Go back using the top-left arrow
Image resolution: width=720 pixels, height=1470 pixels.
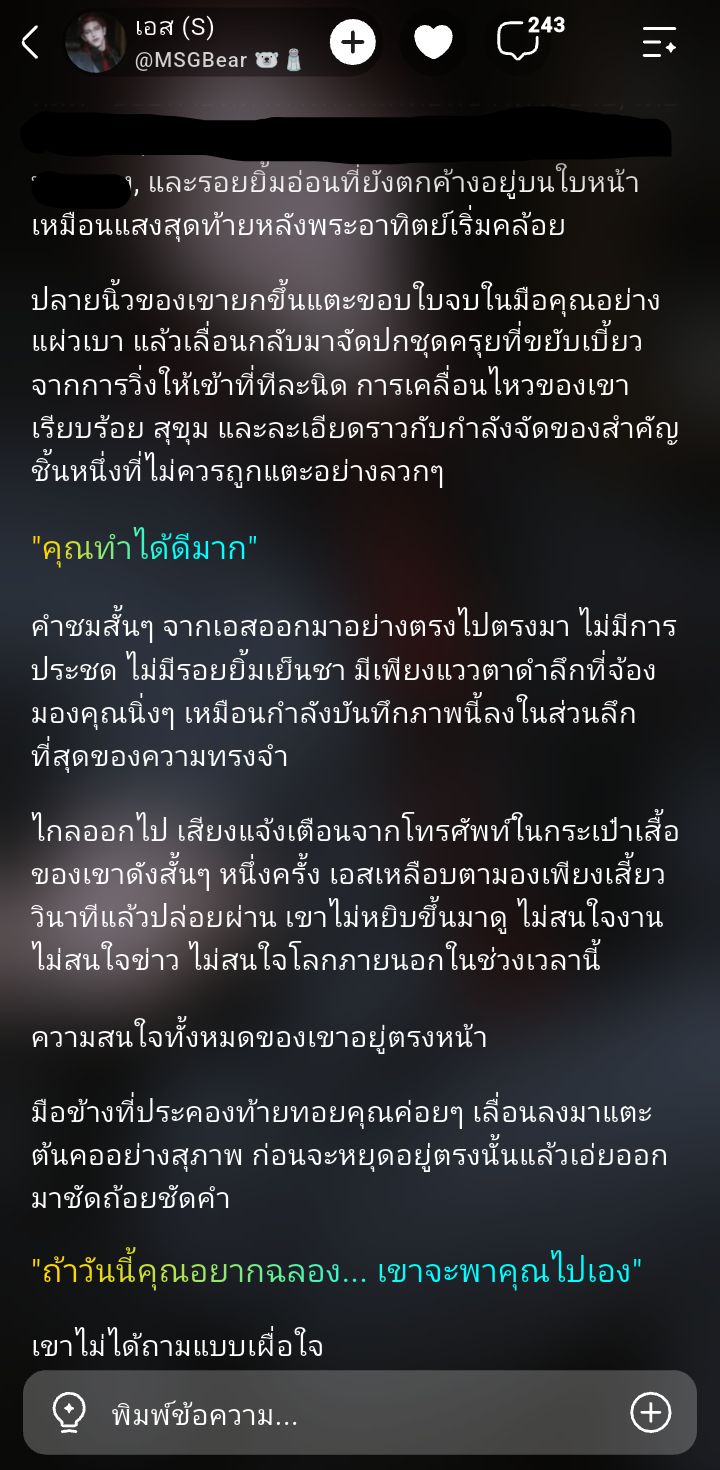(30, 42)
